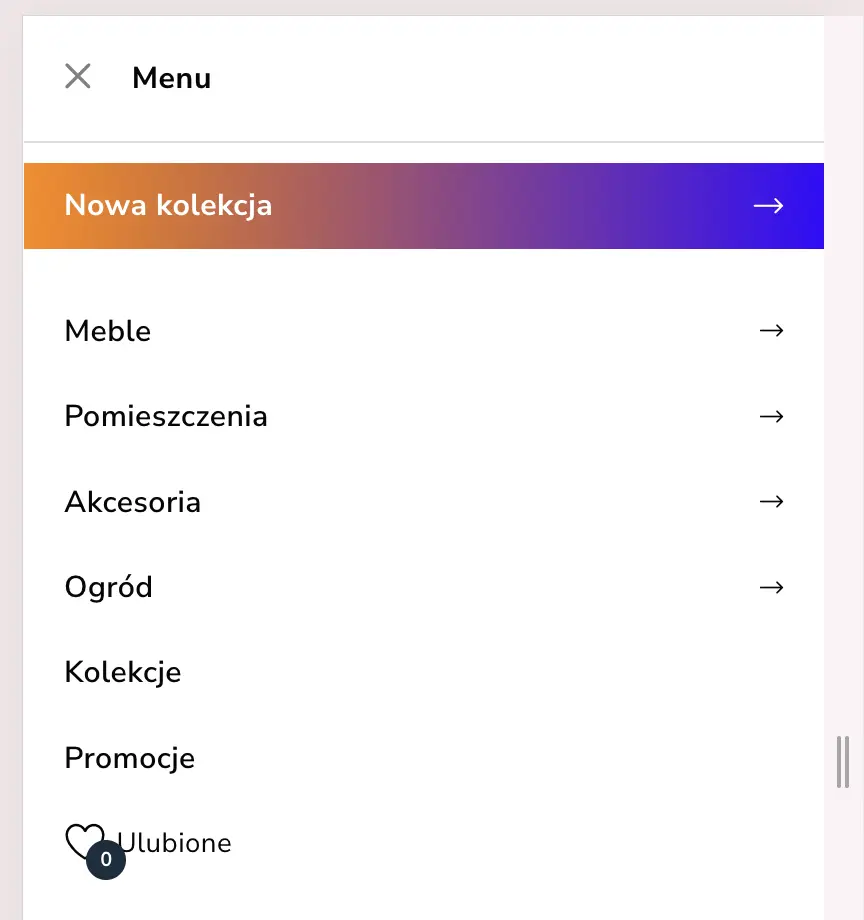Open the Ulubione favorites list
Screen dimensions: 864x920
click(175, 842)
